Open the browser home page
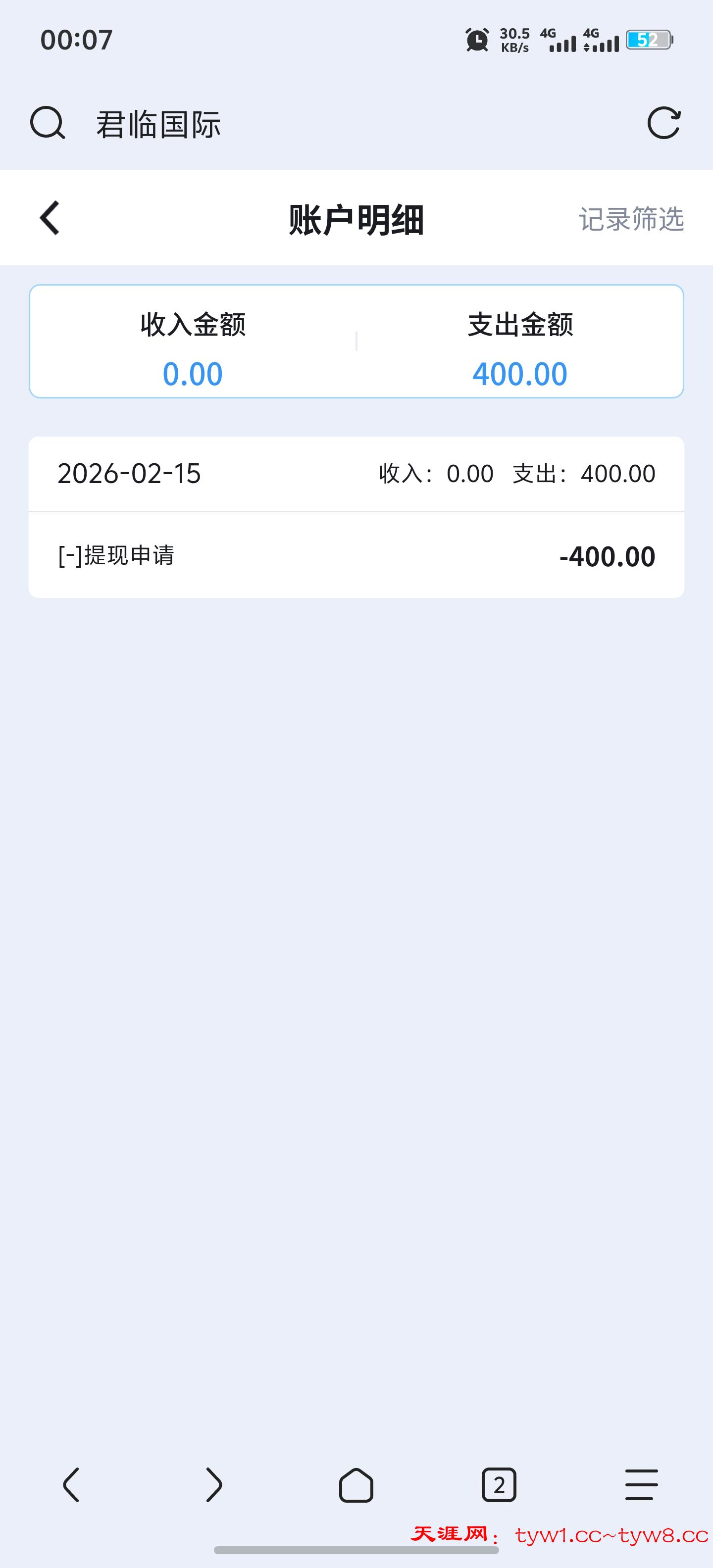Viewport: 713px width, 1568px height. [x=356, y=1485]
